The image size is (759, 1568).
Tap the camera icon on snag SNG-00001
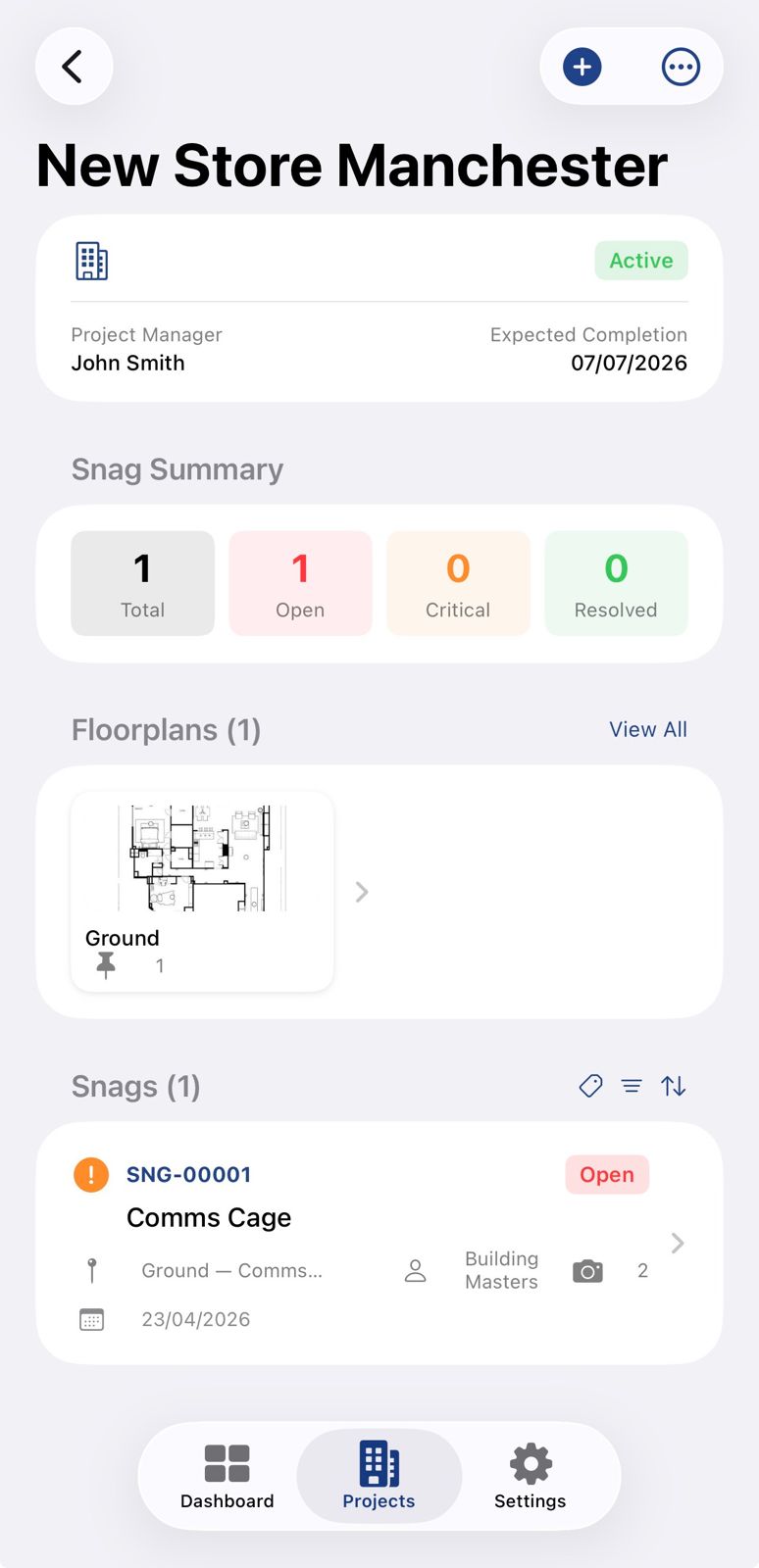click(587, 1270)
